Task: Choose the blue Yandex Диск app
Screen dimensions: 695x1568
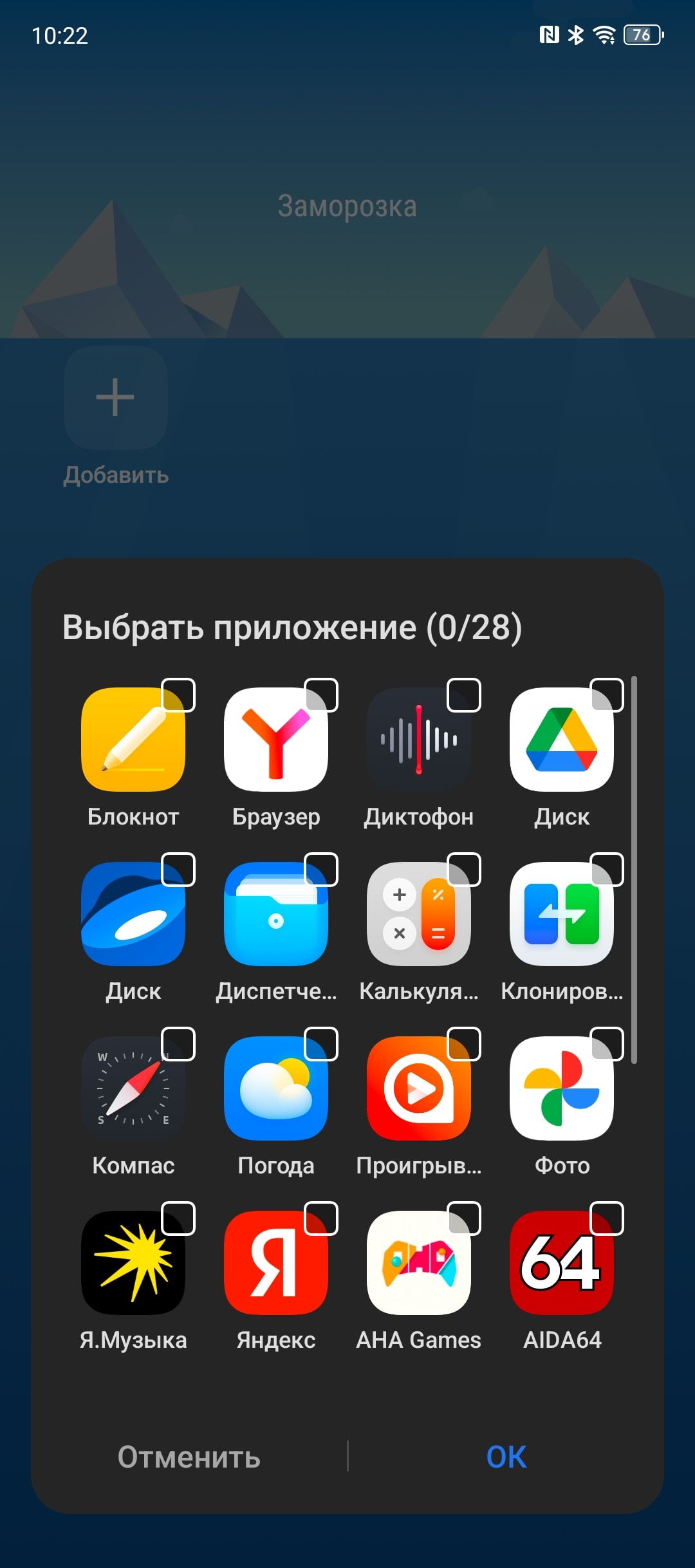Action: pyautogui.click(x=133, y=914)
